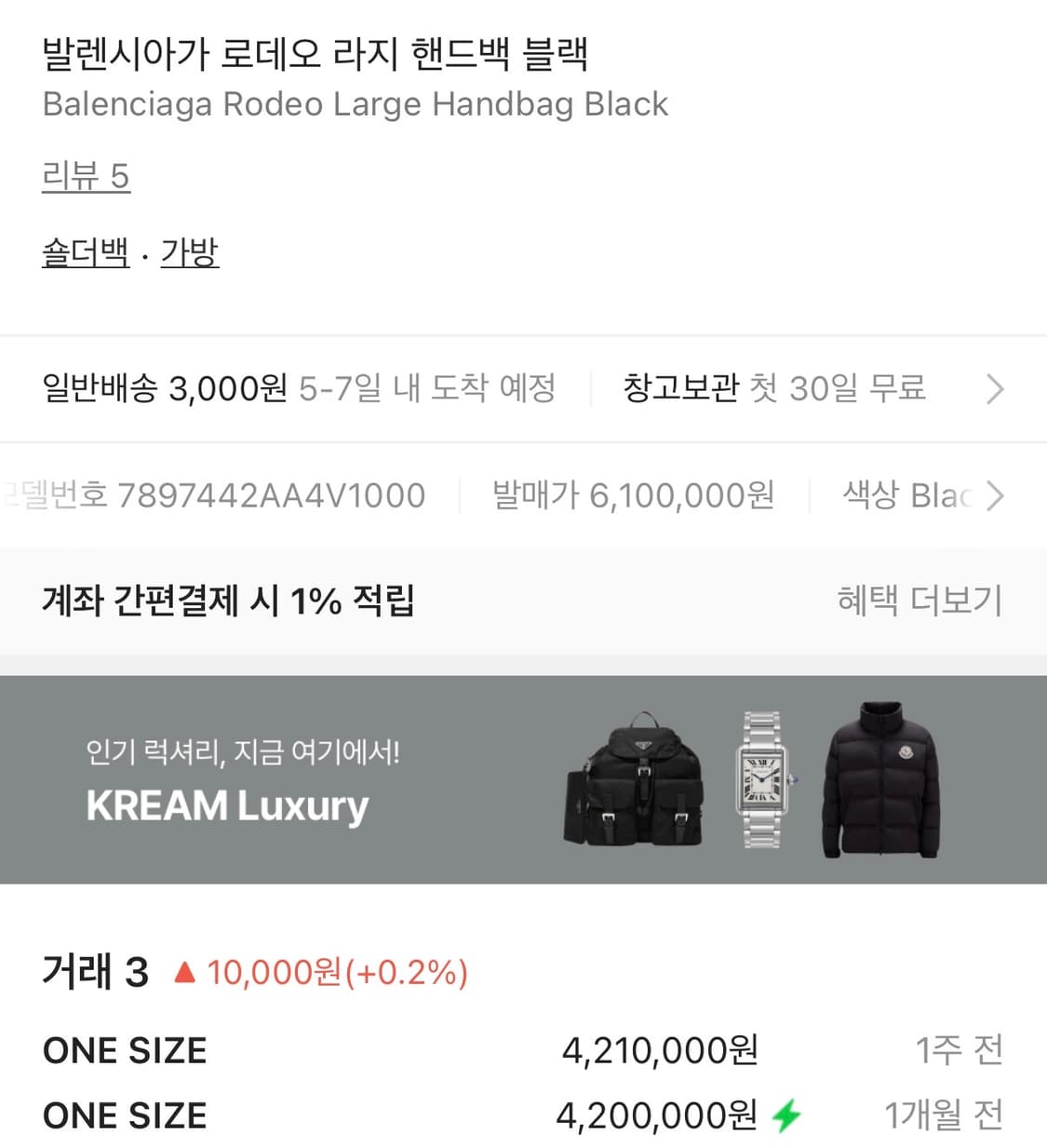Expand product details with the 색상 chevron

(996, 495)
